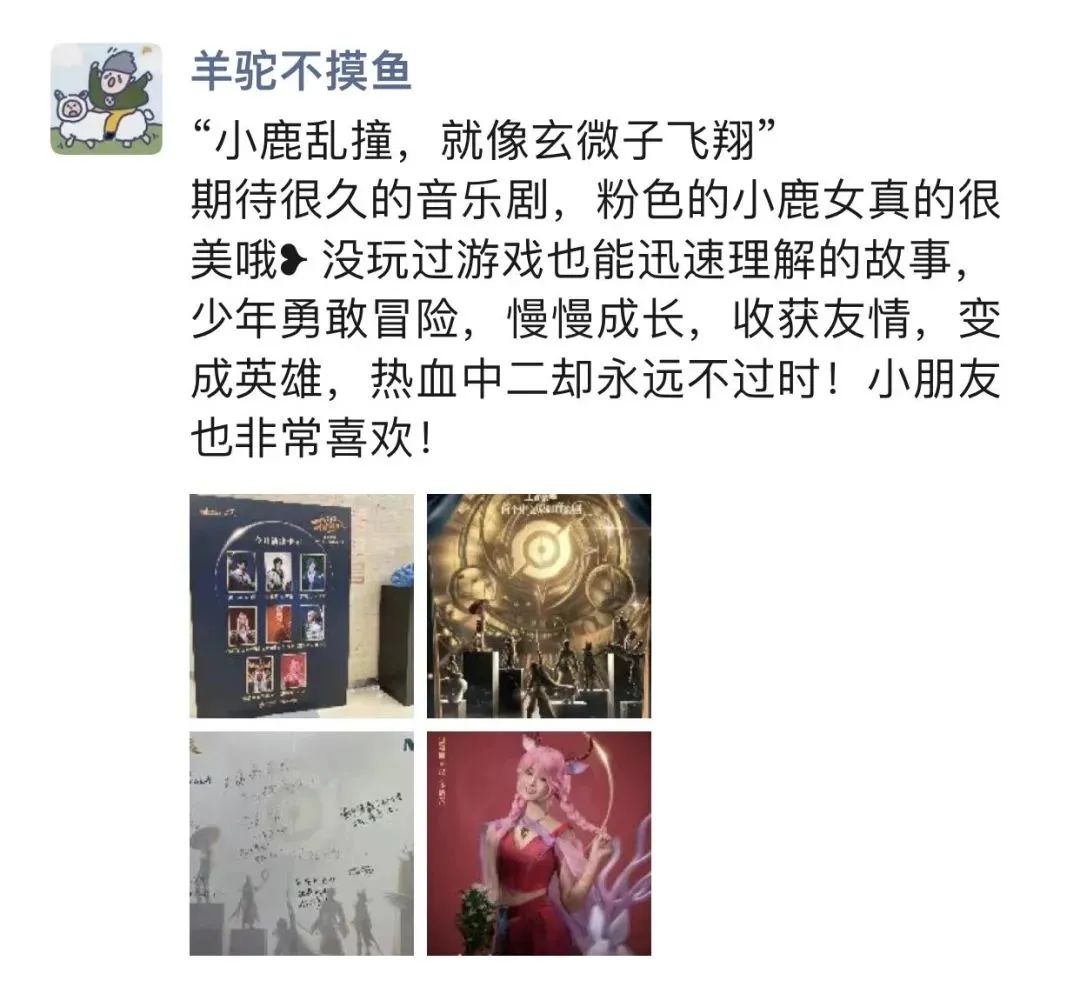Viewport: 1080px width, 981px height.
Task: View the golden stage poster photo
Action: (x=539, y=605)
